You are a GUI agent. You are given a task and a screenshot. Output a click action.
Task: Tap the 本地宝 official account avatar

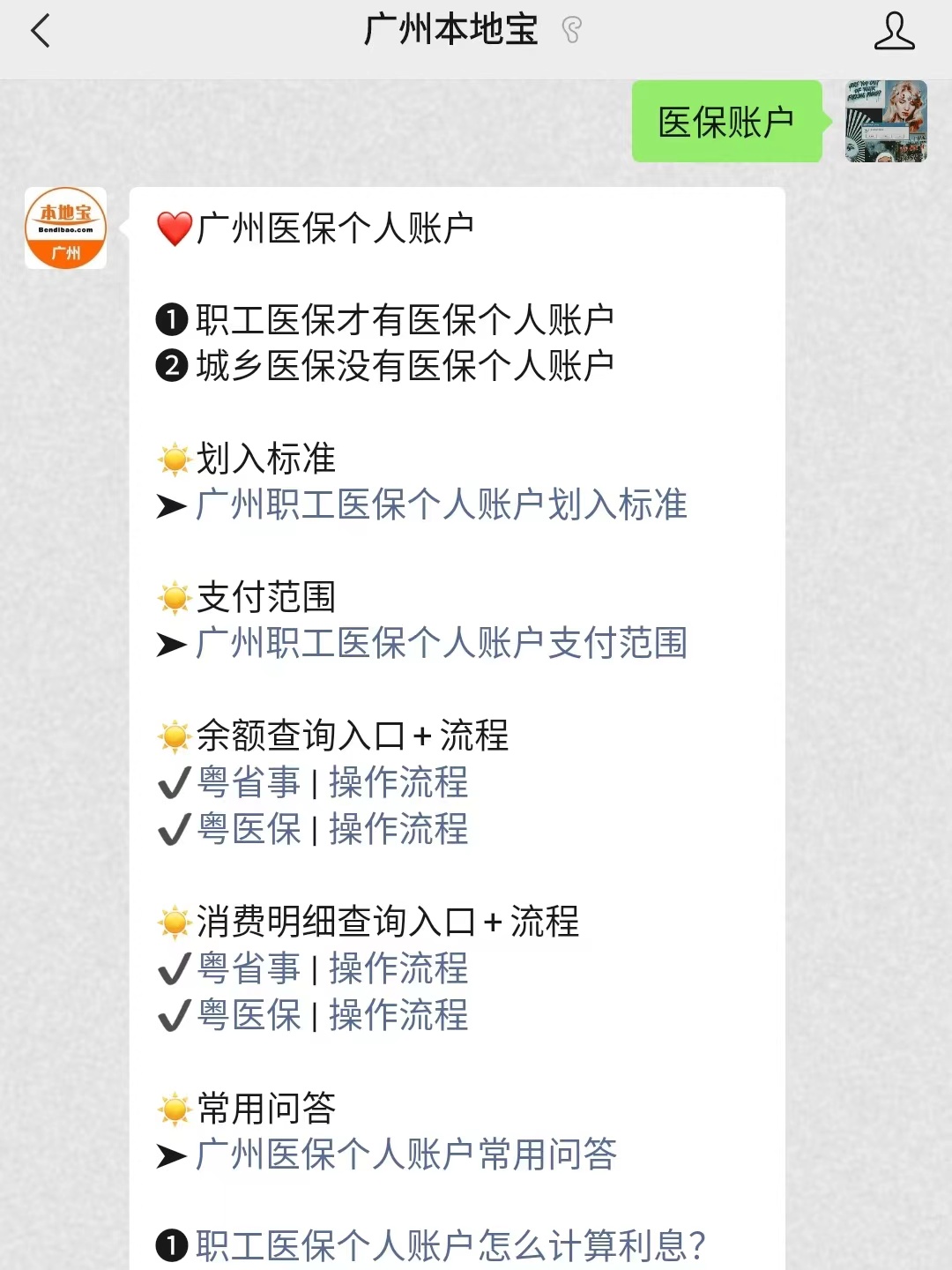click(x=65, y=228)
